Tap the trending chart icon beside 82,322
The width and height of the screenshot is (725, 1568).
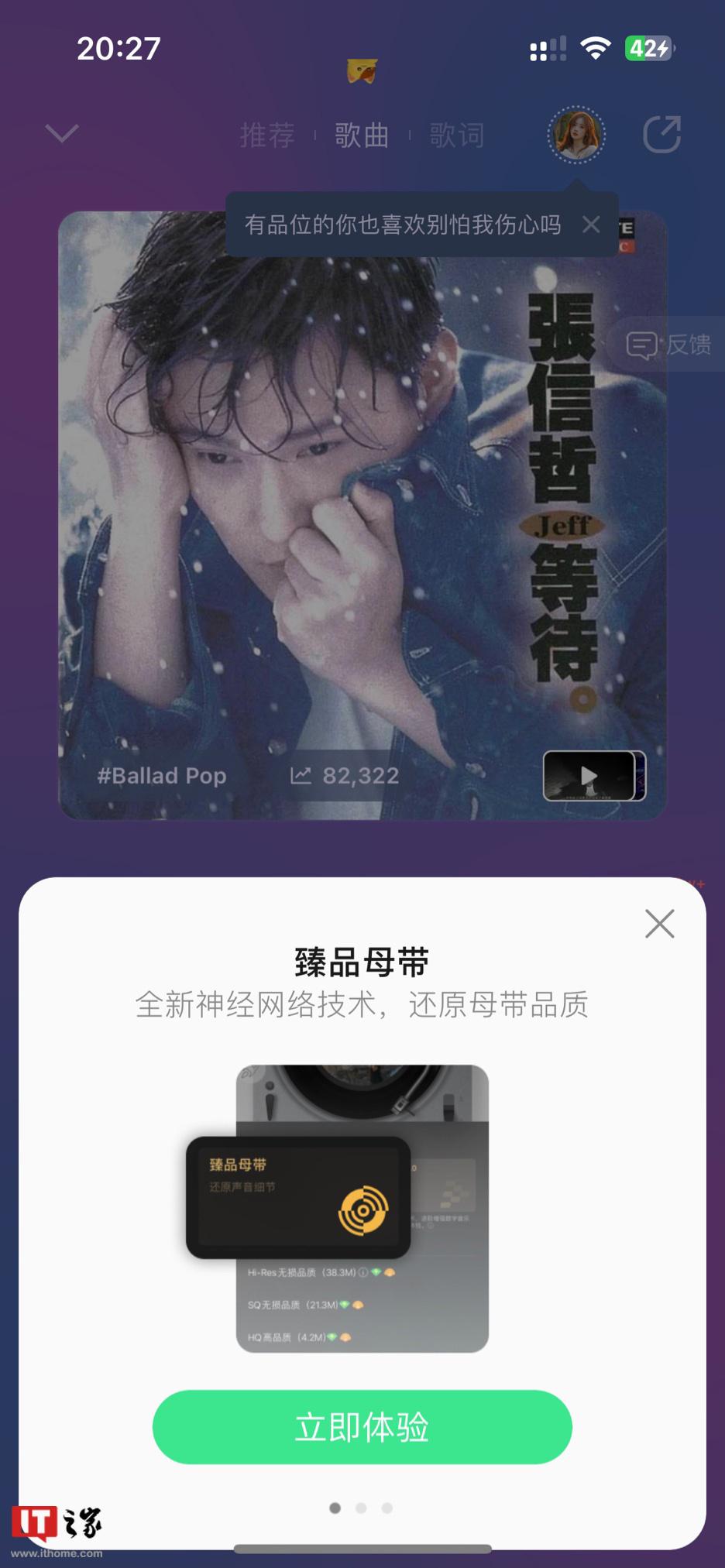[x=303, y=775]
